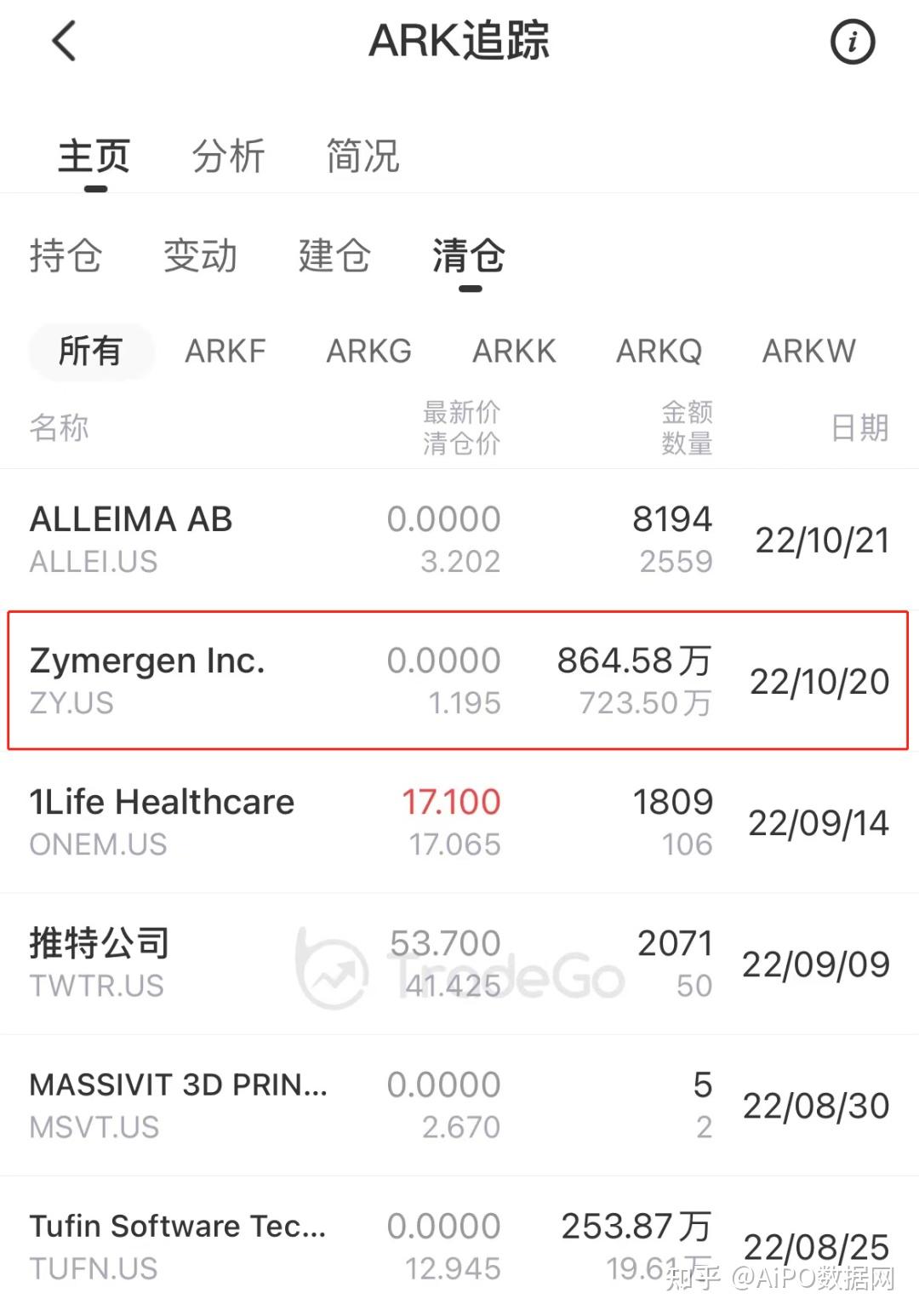
Task: Select the 所有 filter
Action: coord(91,352)
